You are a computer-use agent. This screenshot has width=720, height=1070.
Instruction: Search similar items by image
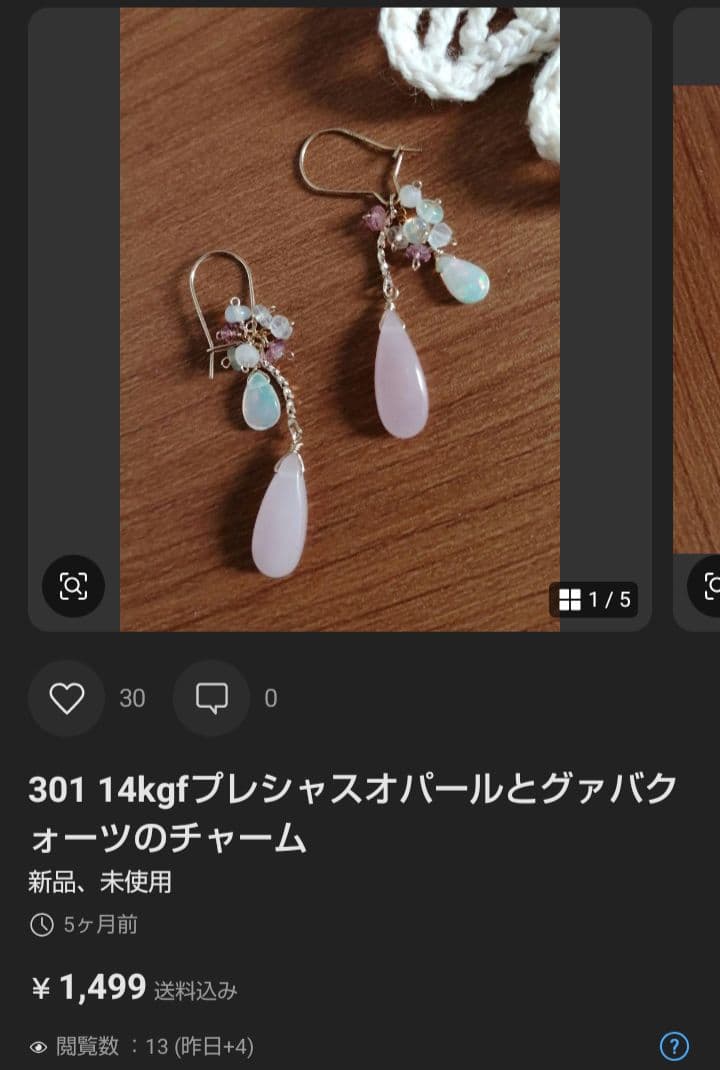tap(73, 585)
